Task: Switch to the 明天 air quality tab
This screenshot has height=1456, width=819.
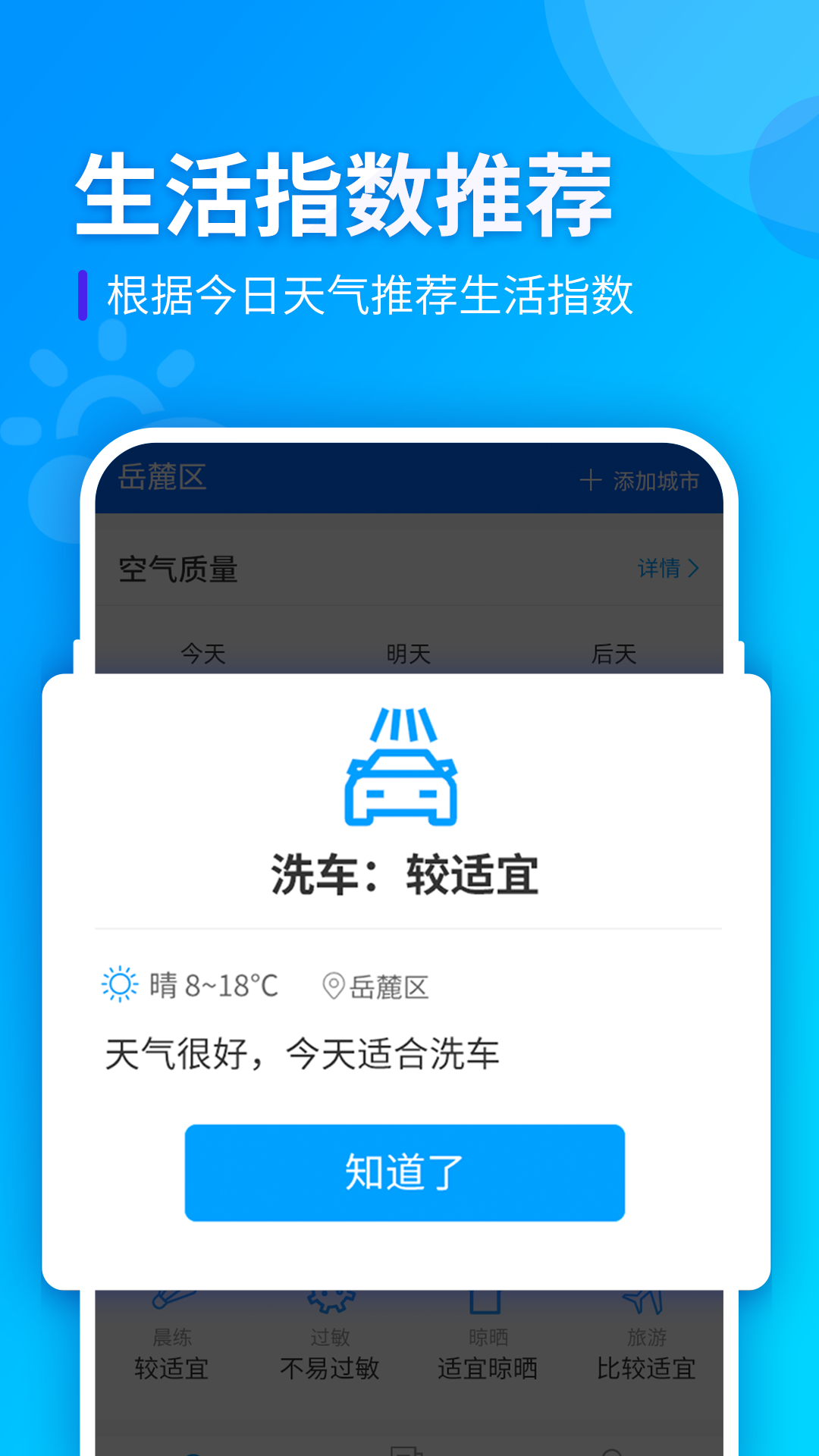Action: [x=407, y=655]
